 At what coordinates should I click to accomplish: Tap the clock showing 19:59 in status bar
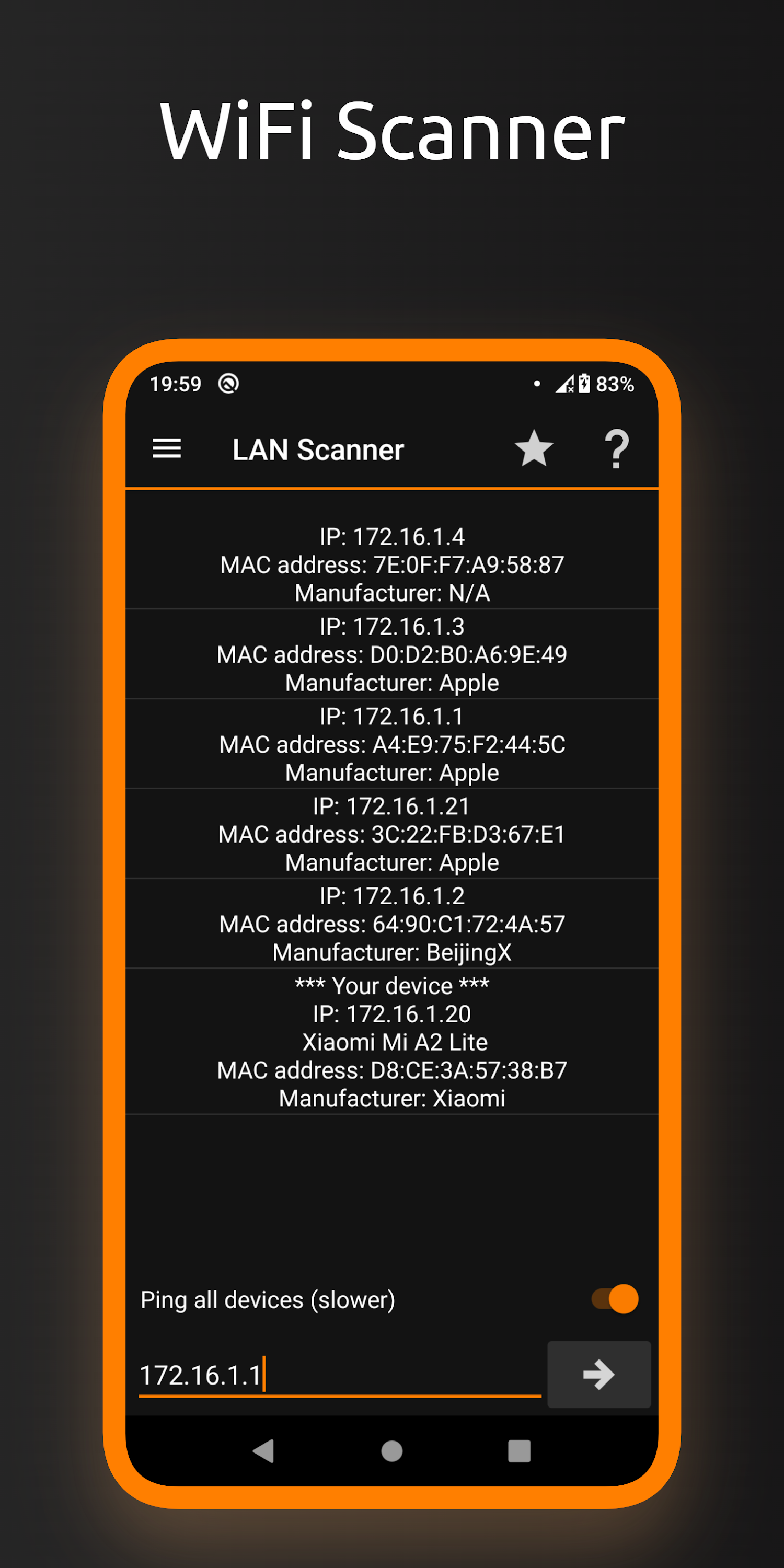click(177, 384)
